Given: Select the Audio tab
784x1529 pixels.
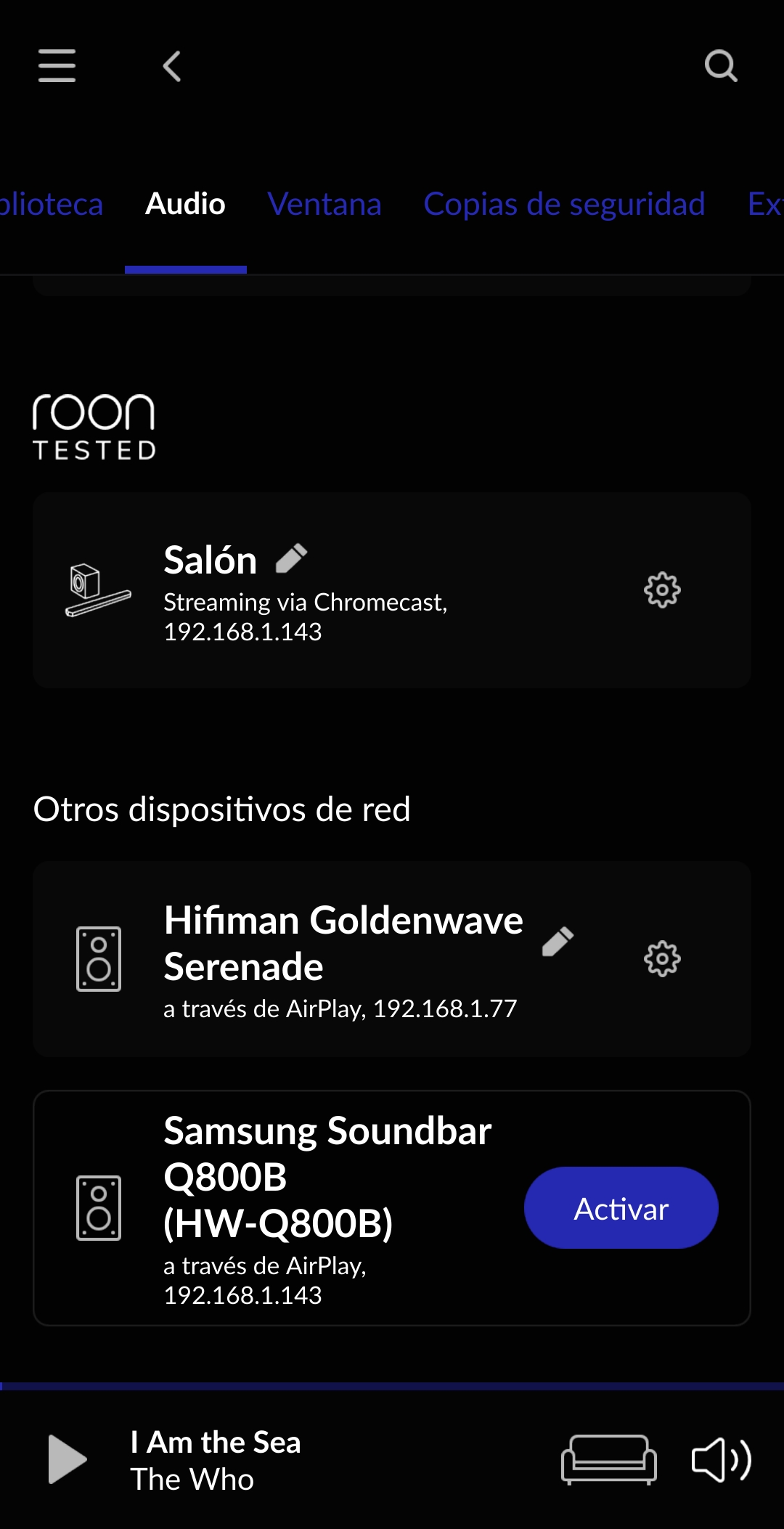Looking at the screenshot, I should coord(185,204).
